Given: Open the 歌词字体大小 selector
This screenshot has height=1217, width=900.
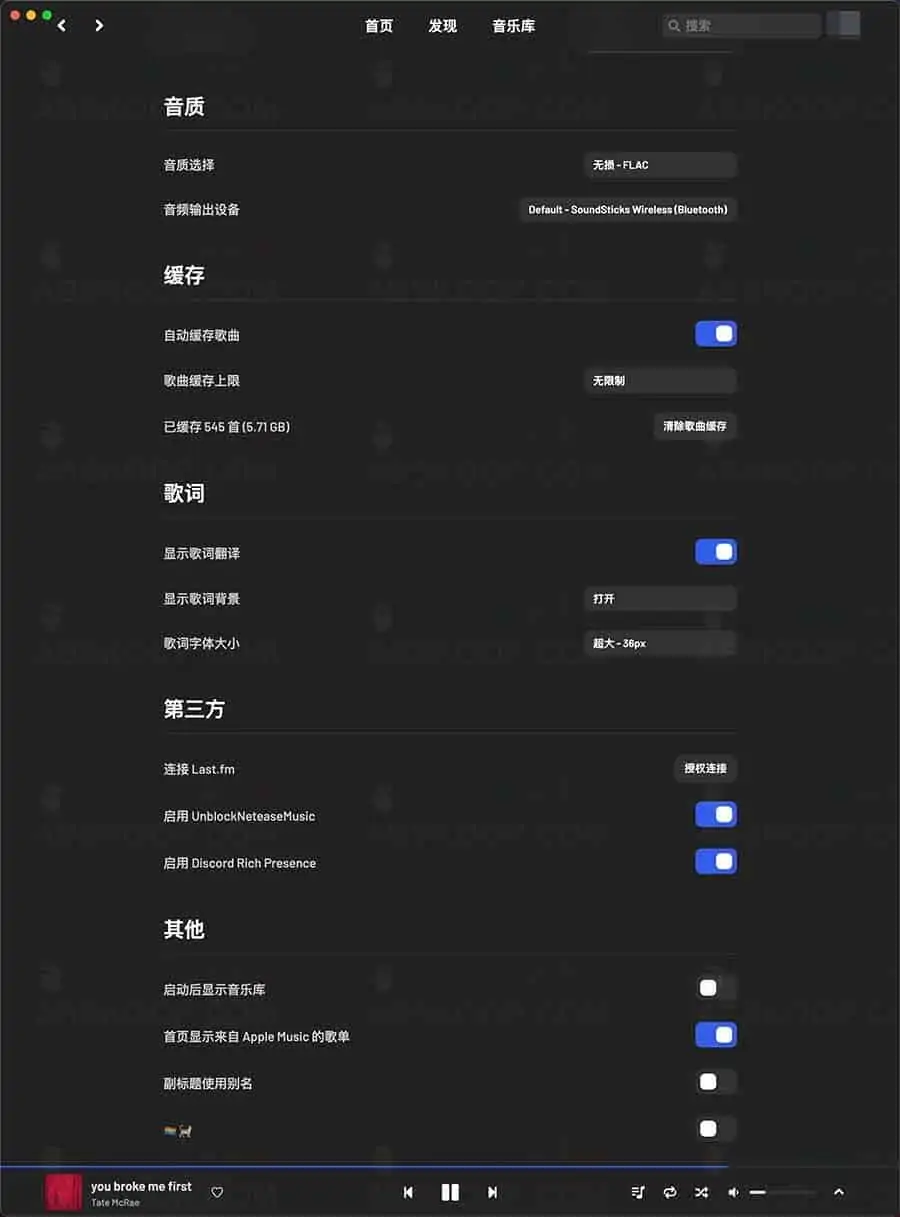Looking at the screenshot, I should pos(660,643).
